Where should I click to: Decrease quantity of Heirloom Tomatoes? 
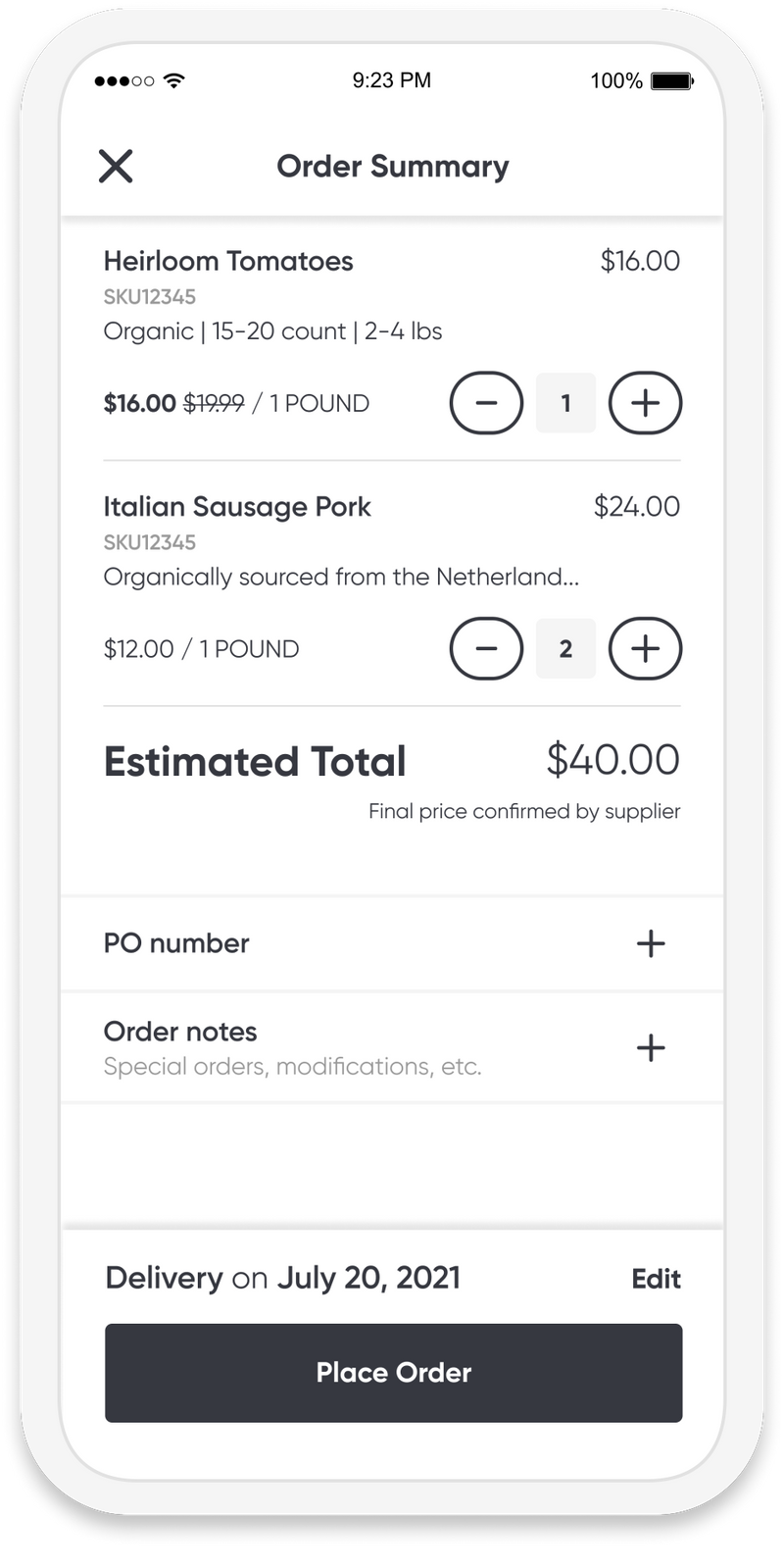coord(486,403)
